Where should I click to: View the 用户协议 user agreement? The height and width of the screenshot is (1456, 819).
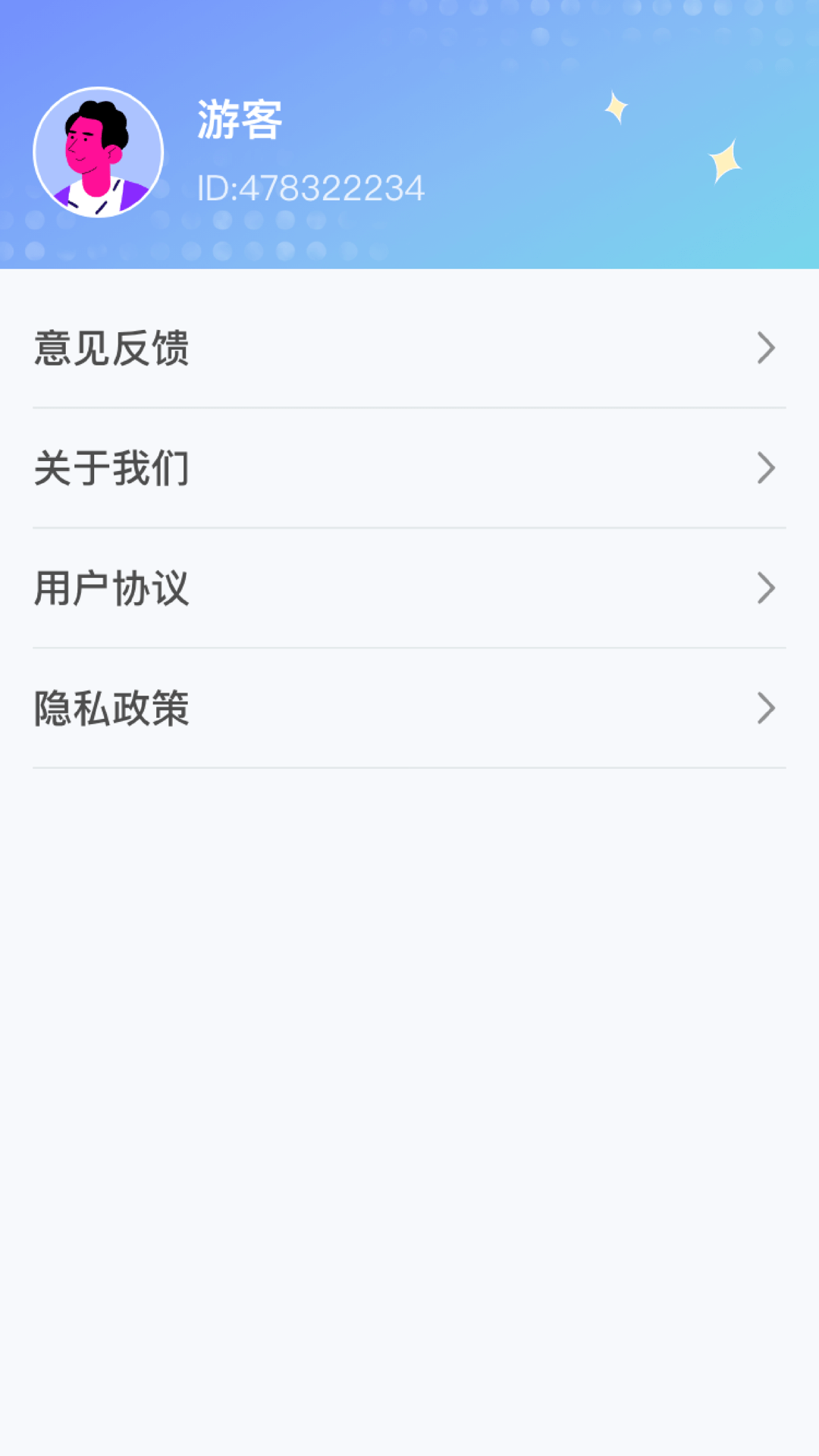click(409, 588)
